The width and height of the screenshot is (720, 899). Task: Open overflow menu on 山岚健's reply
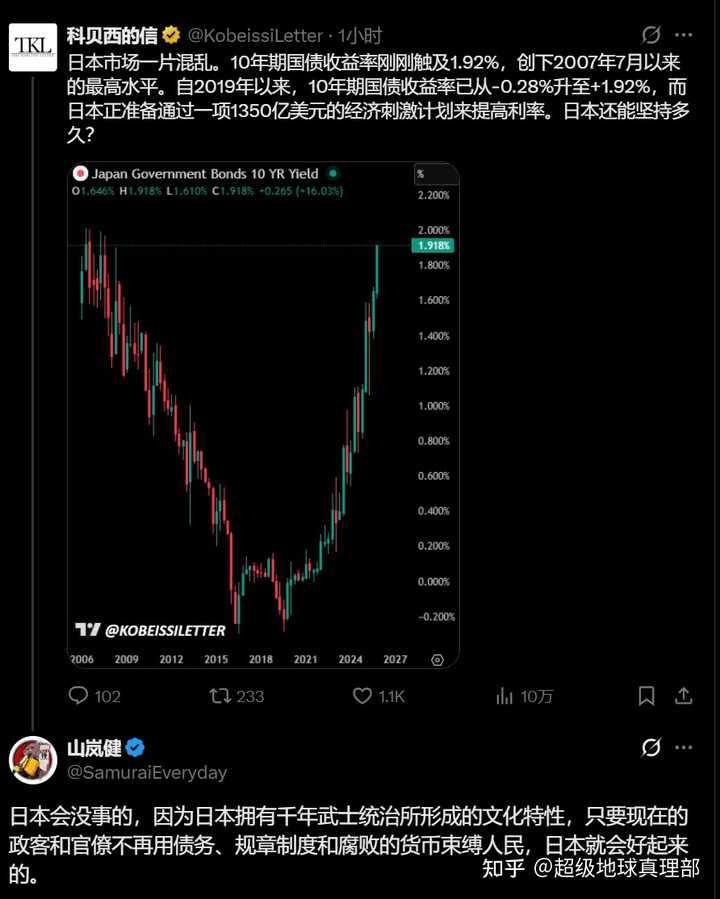click(x=684, y=748)
